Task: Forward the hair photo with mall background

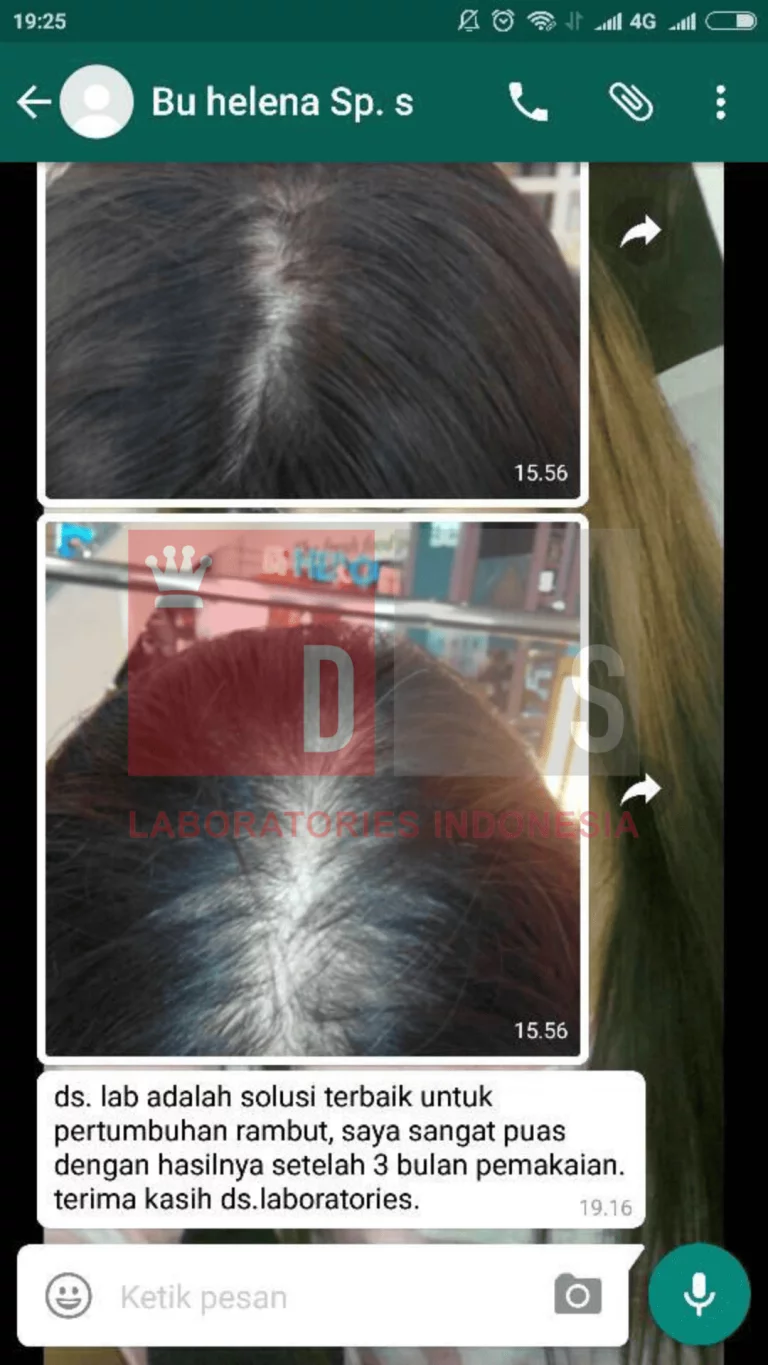Action: click(640, 791)
